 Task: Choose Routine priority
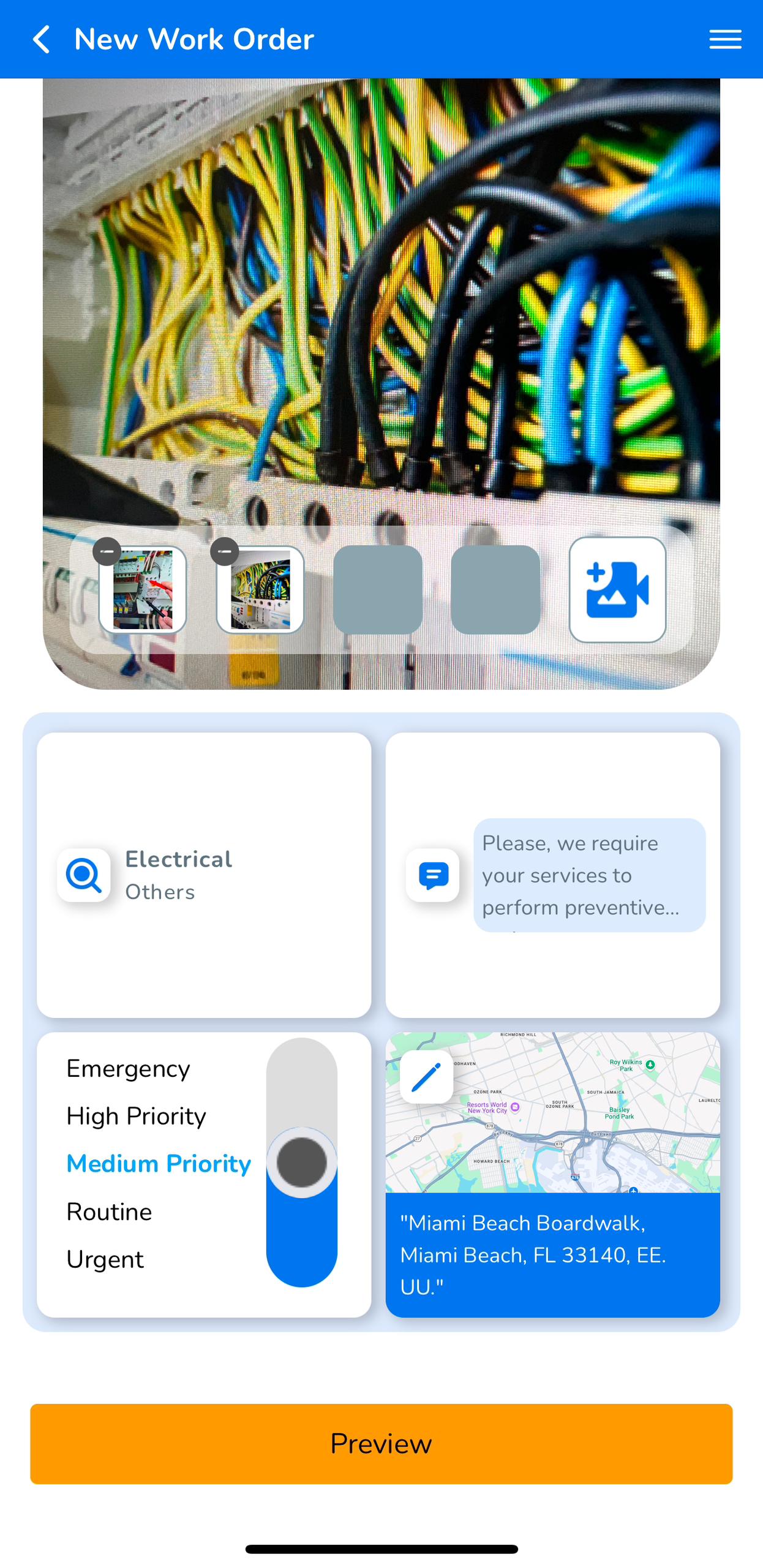109,1212
